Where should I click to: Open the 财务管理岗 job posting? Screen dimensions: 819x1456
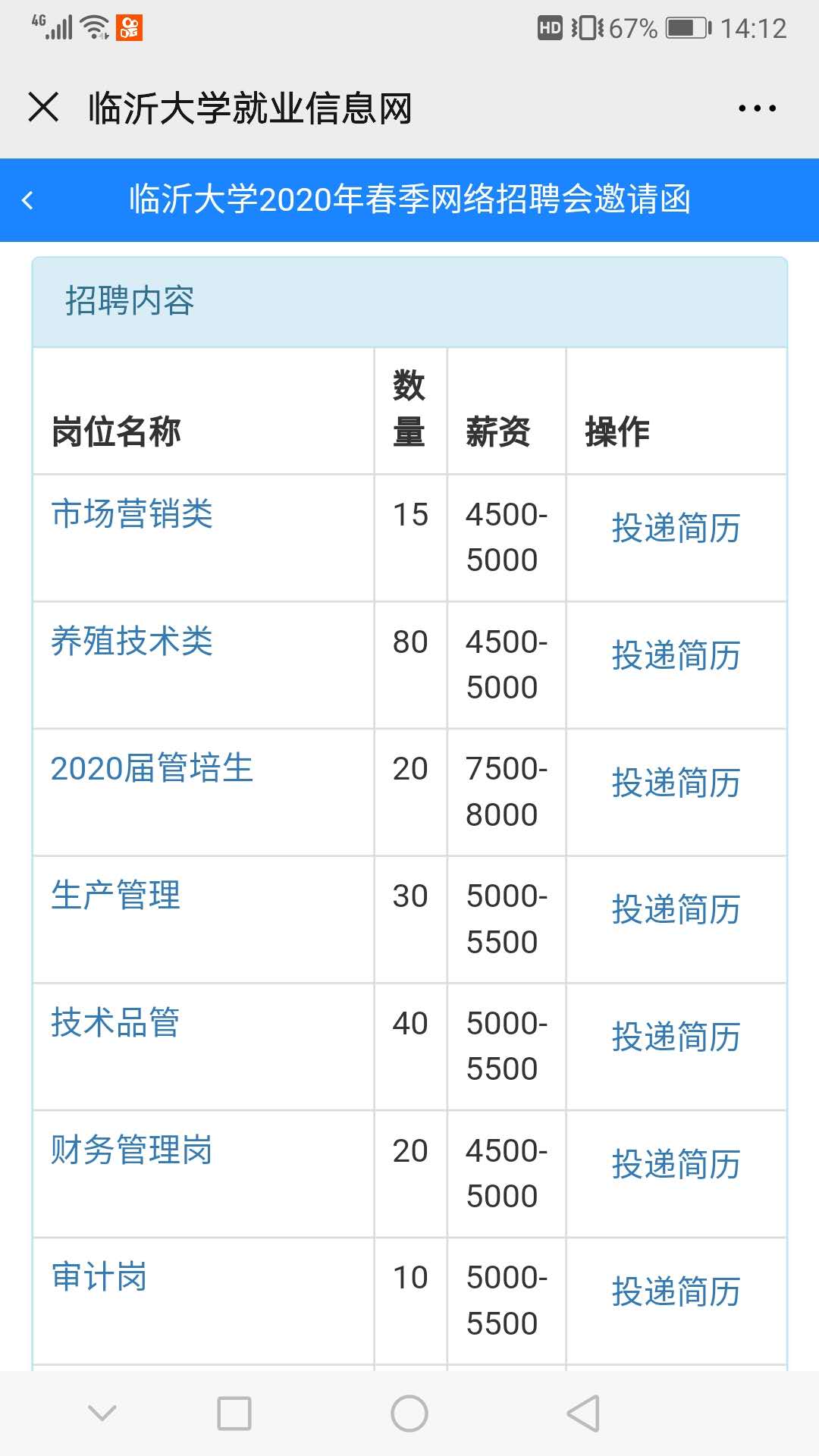pyautogui.click(x=132, y=1150)
